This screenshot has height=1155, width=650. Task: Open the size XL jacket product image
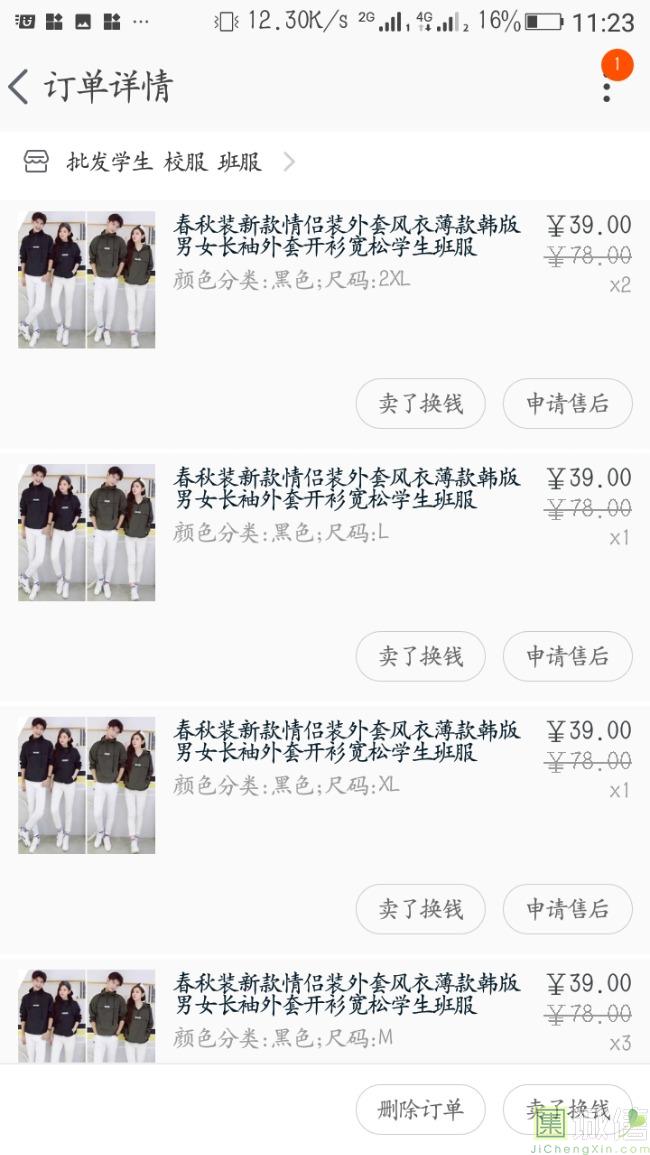(x=87, y=785)
